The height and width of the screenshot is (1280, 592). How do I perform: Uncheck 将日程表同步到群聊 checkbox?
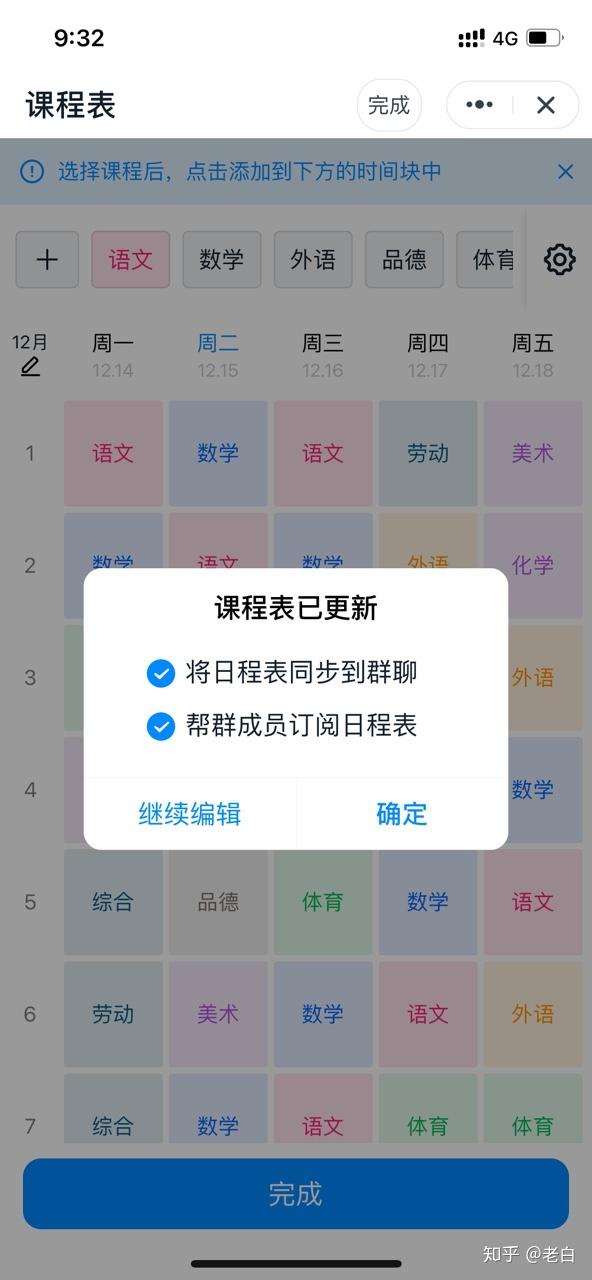point(161,673)
